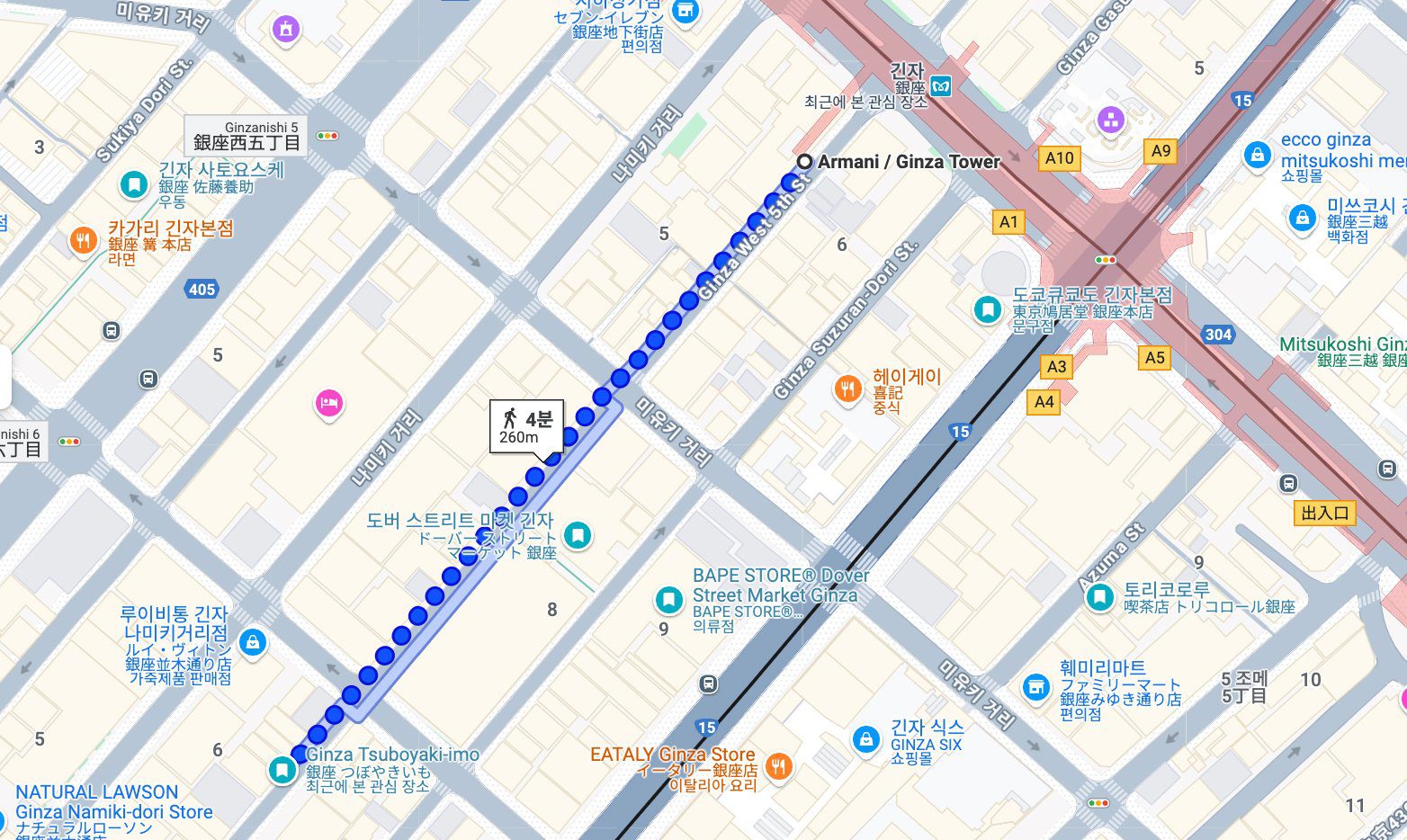
Task: Tap 훼미리마트 convenience store pin
Action: pyautogui.click(x=1036, y=688)
